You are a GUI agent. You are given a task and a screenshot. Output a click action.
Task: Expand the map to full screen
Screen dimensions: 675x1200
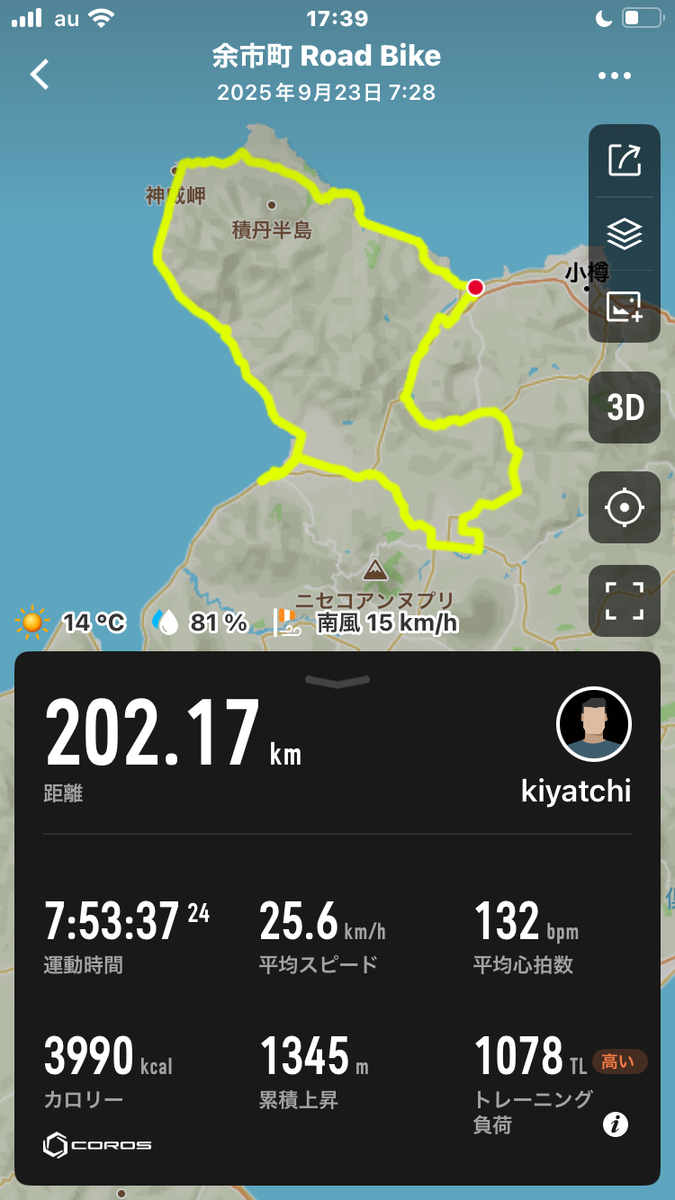click(624, 600)
